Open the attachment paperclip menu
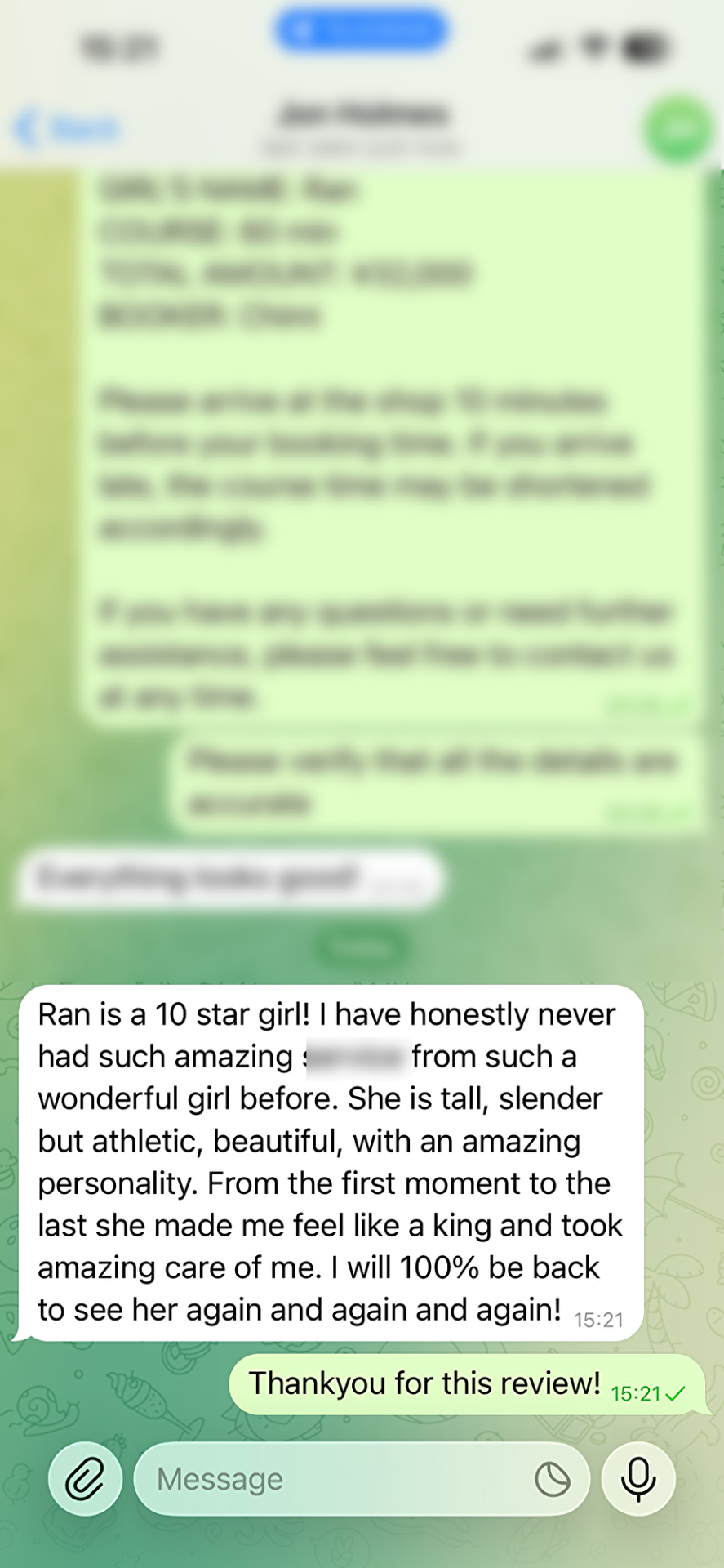 [85, 1479]
